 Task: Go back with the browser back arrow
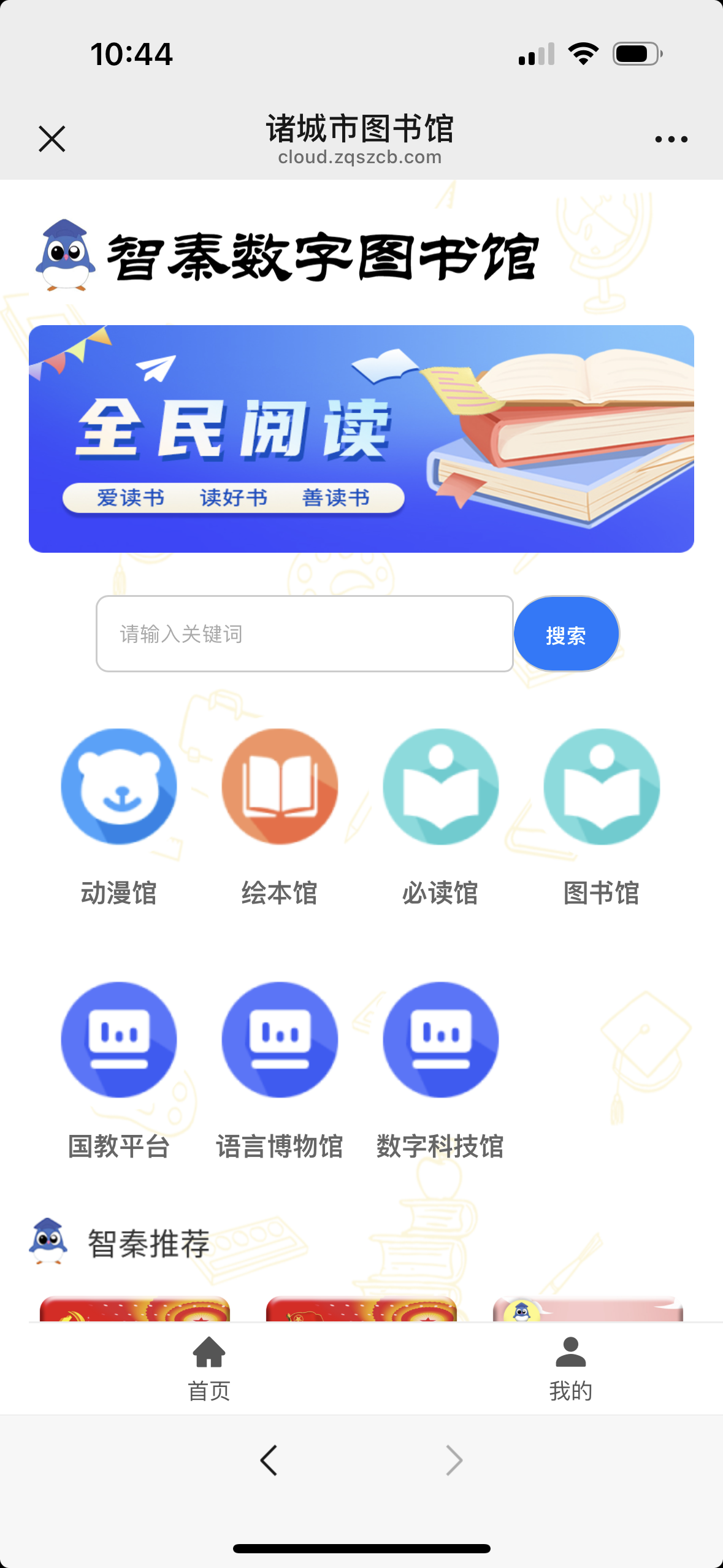(269, 1460)
